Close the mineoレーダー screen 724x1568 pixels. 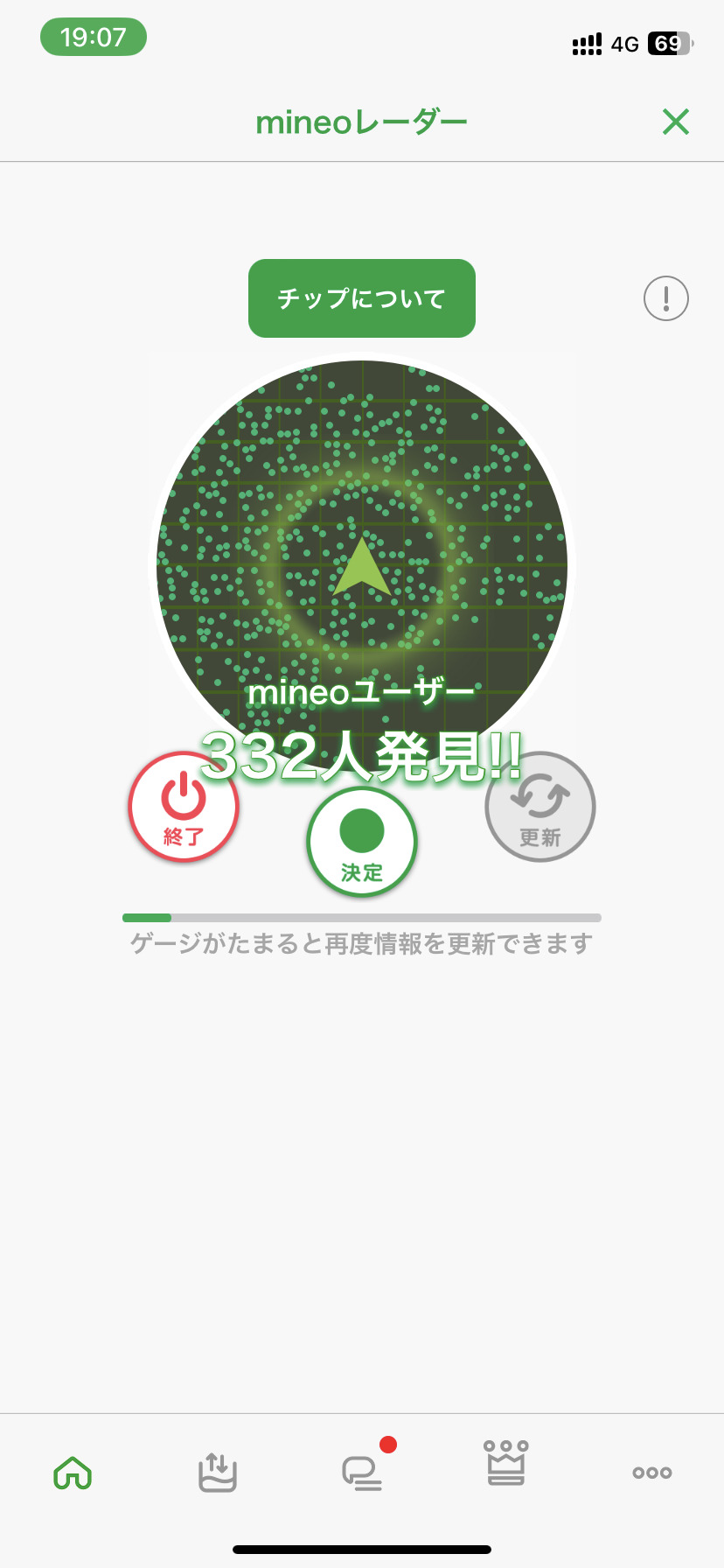675,122
